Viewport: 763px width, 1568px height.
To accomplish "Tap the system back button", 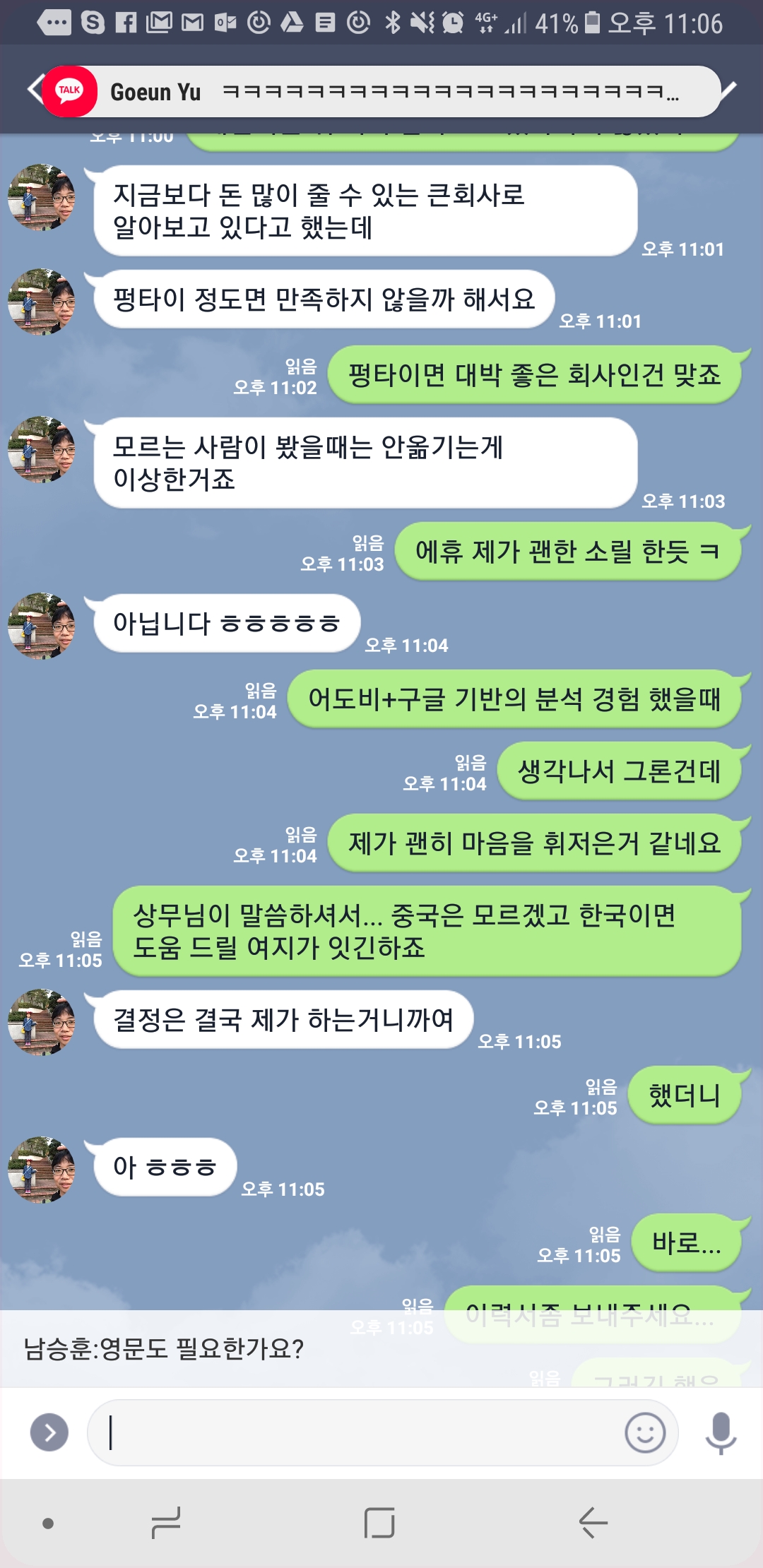I will point(593,1522).
